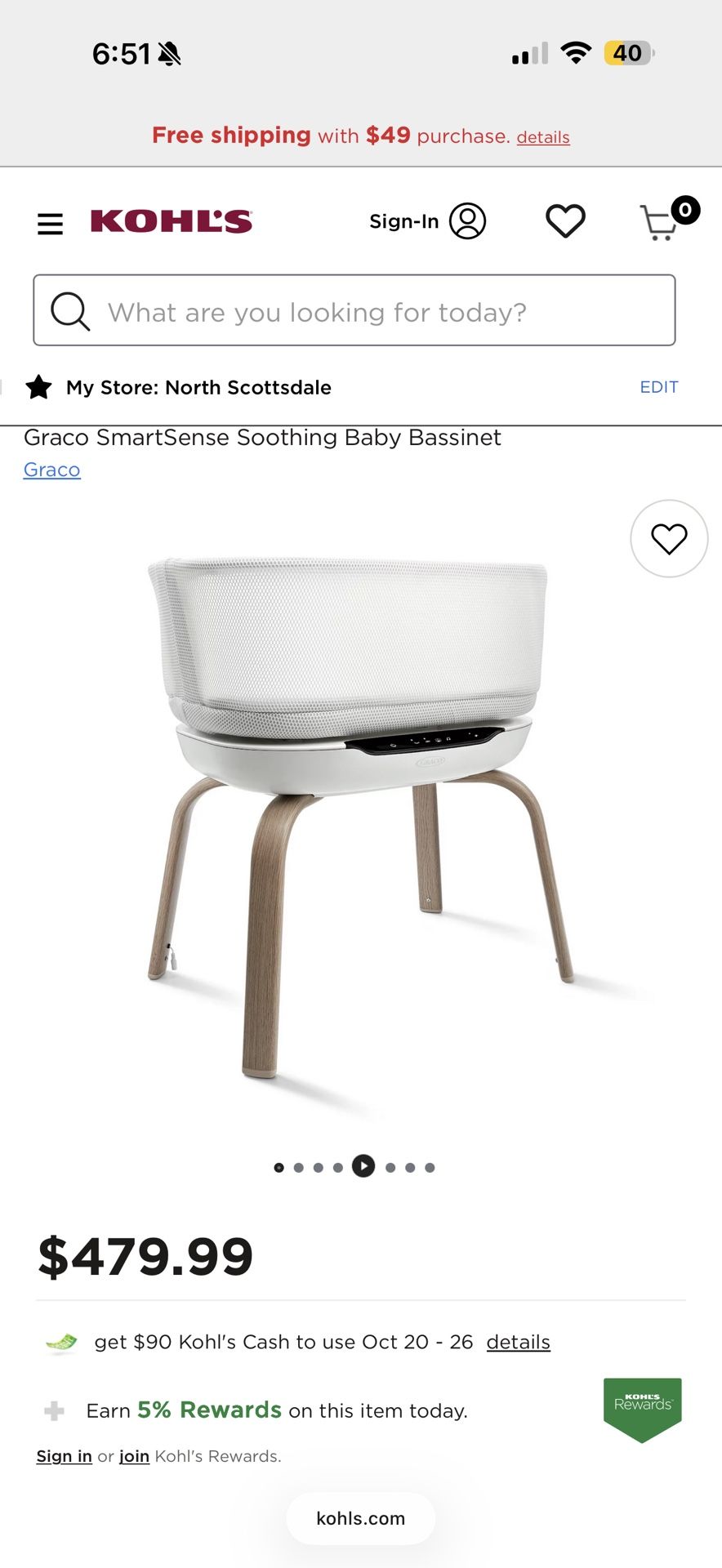Edit My Store location
The width and height of the screenshot is (722, 1568).
pyautogui.click(x=658, y=387)
